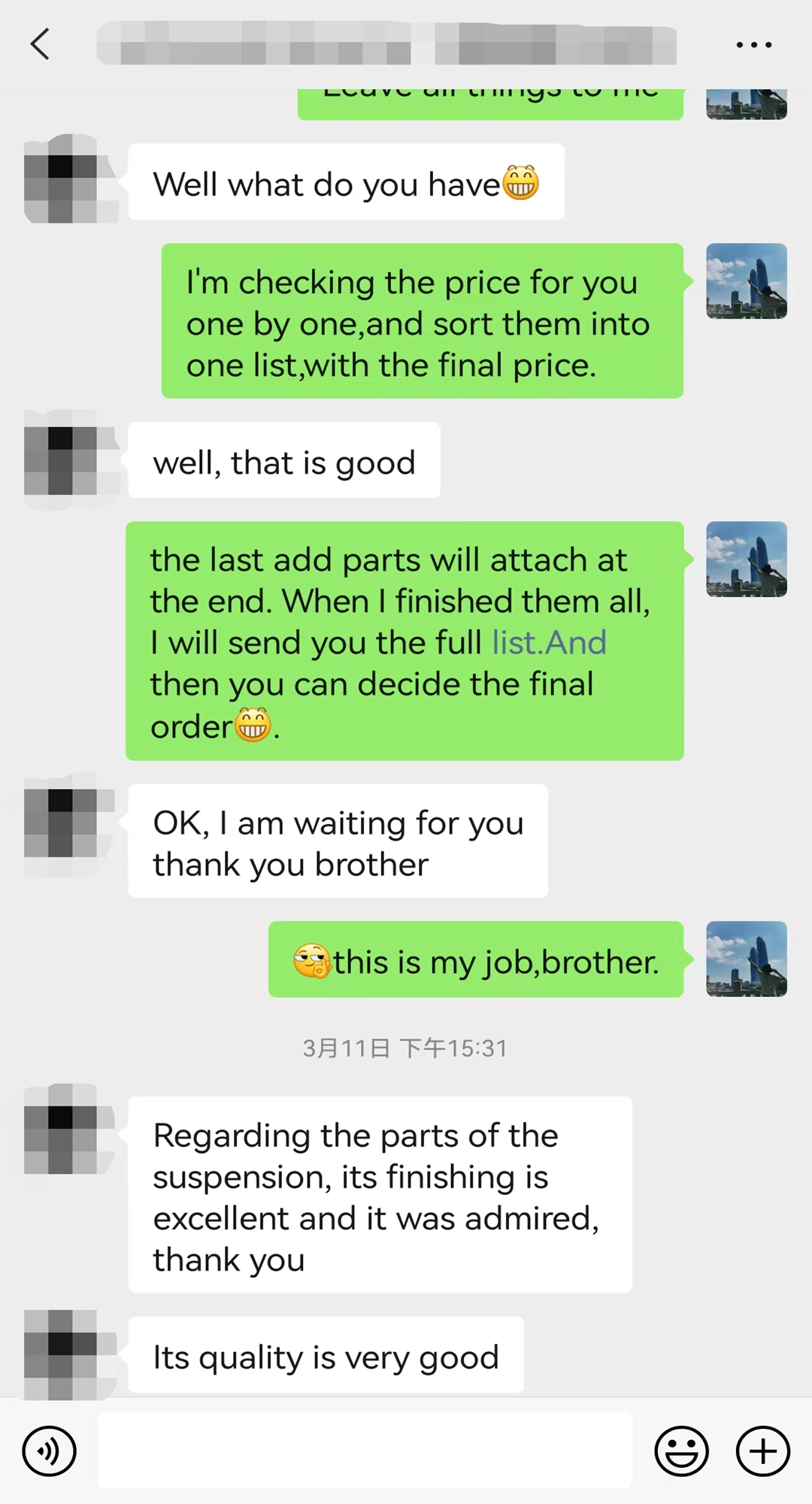
Task: Open the emoji picker
Action: tap(681, 1451)
